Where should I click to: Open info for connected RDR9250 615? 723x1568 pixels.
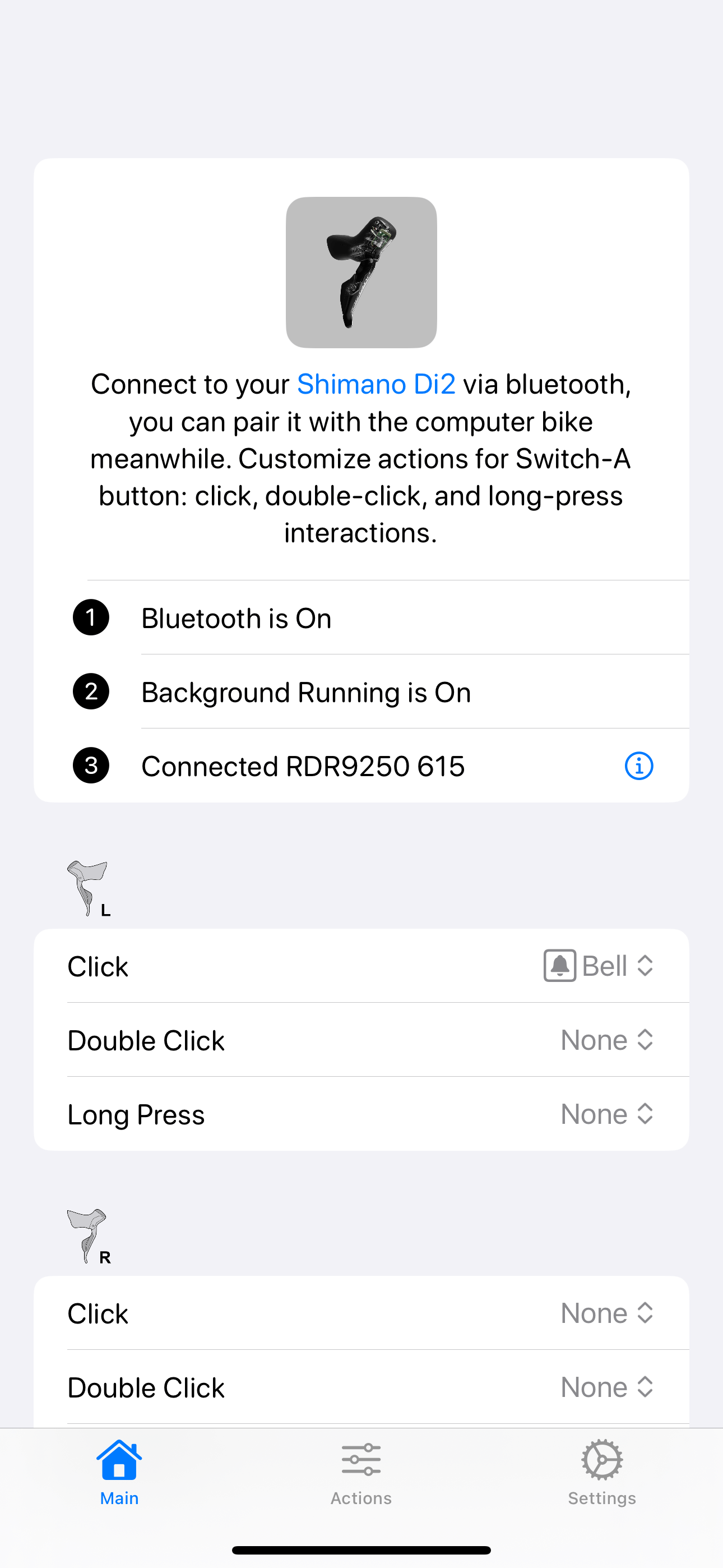coord(639,765)
